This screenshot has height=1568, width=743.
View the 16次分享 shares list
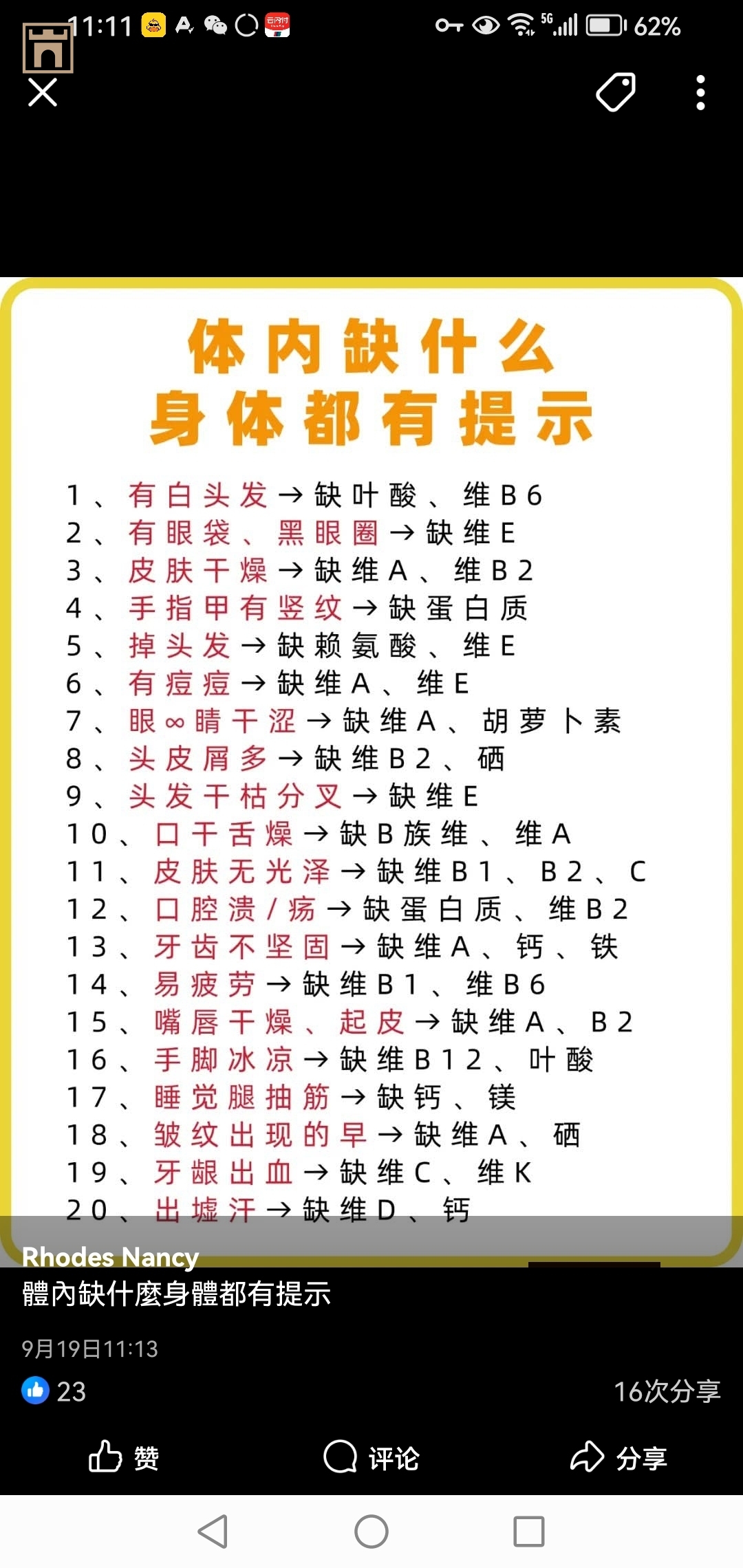click(x=666, y=1391)
